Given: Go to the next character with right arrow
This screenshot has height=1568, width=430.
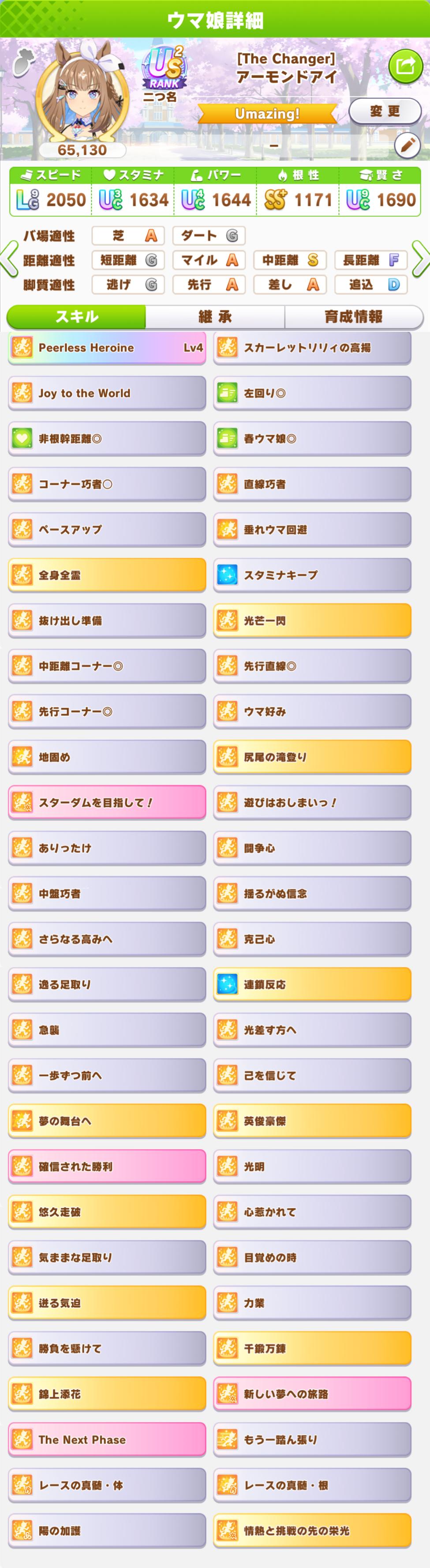Looking at the screenshot, I should pos(421,259).
